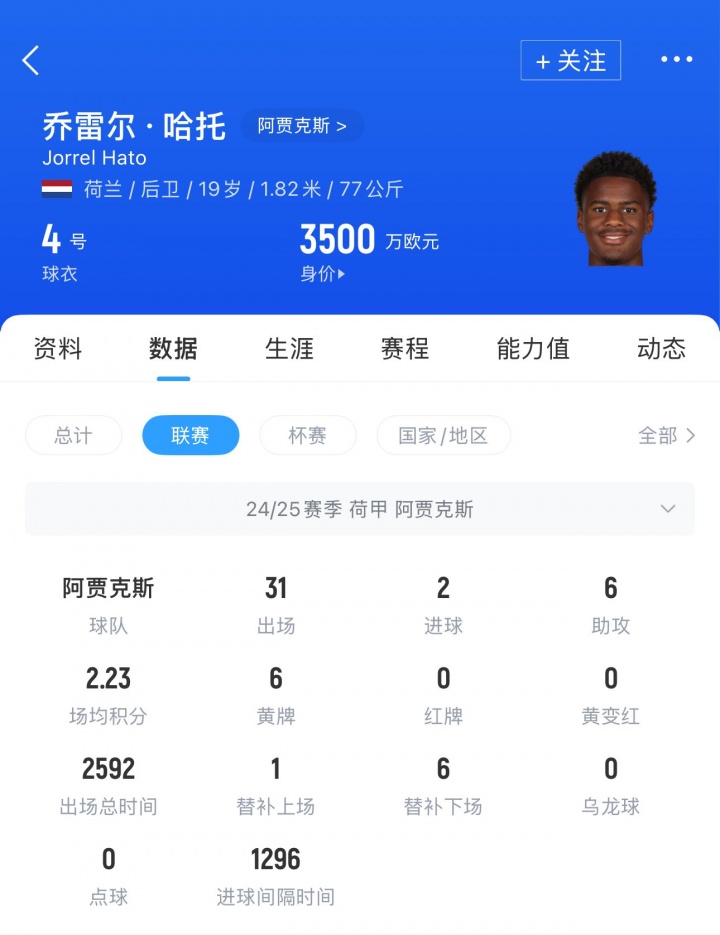View 身价 market value details
Image resolution: width=720 pixels, height=935 pixels.
point(322,273)
